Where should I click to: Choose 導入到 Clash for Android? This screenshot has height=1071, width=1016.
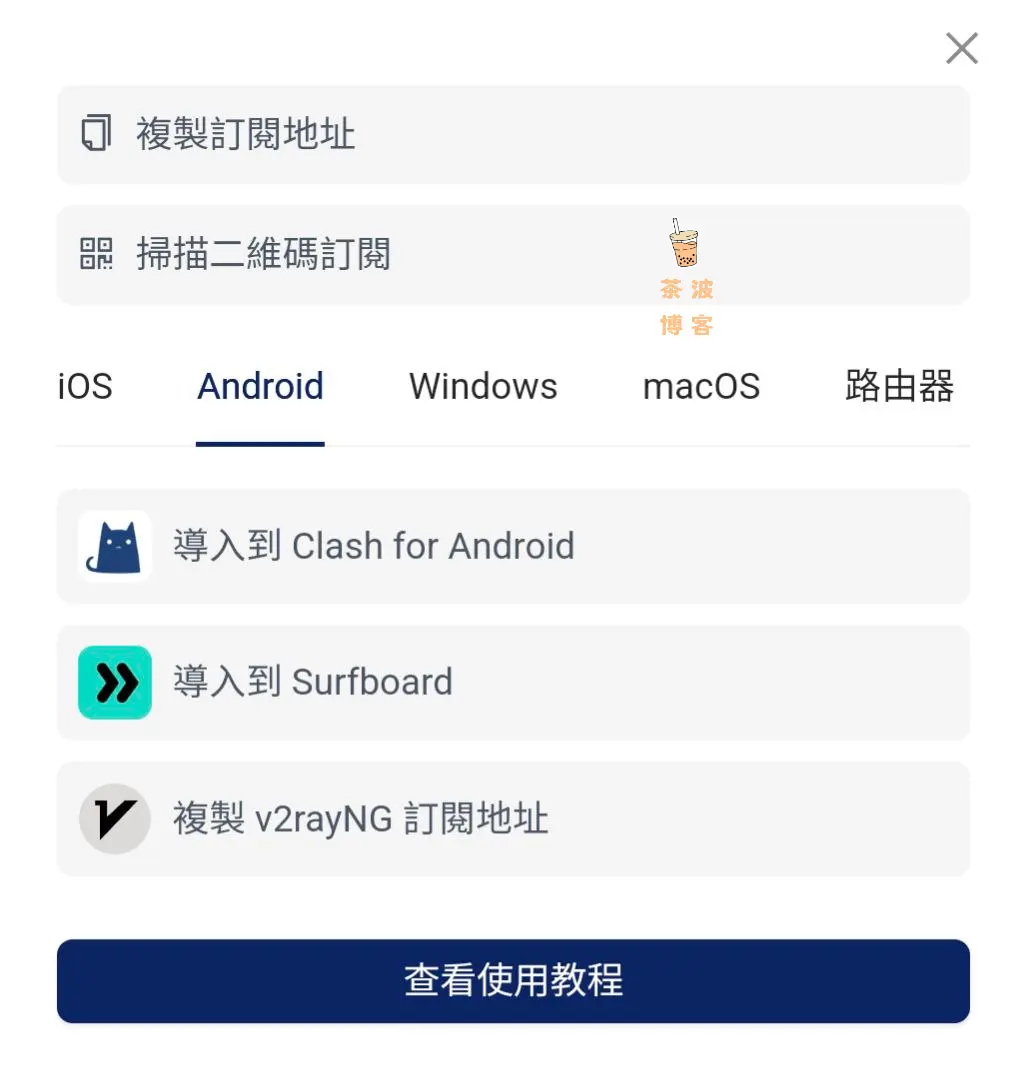[x=512, y=546]
